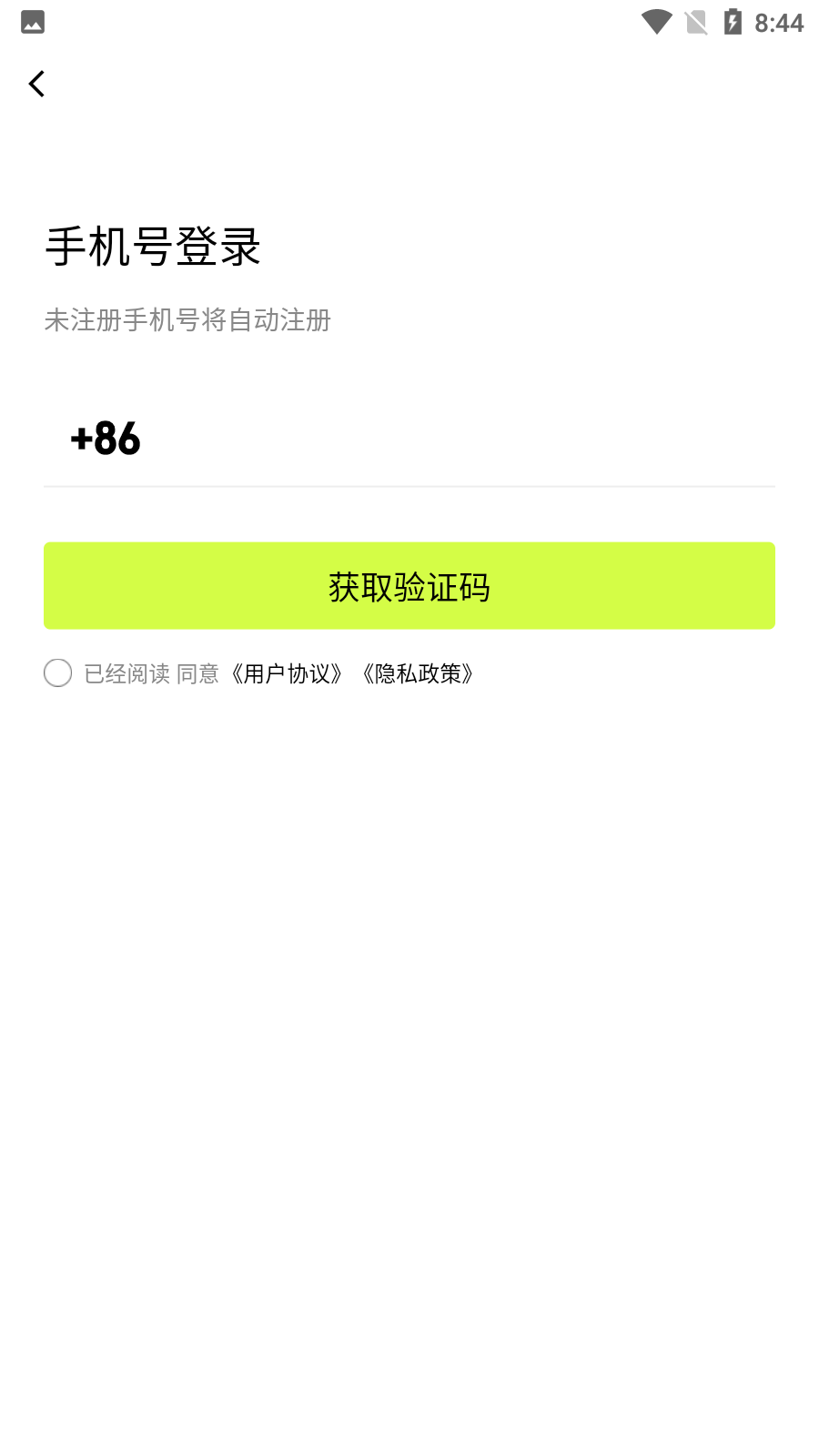Viewport: 819px width, 1456px height.
Task: Click the clock showing 8:44
Action: pyautogui.click(x=778, y=22)
